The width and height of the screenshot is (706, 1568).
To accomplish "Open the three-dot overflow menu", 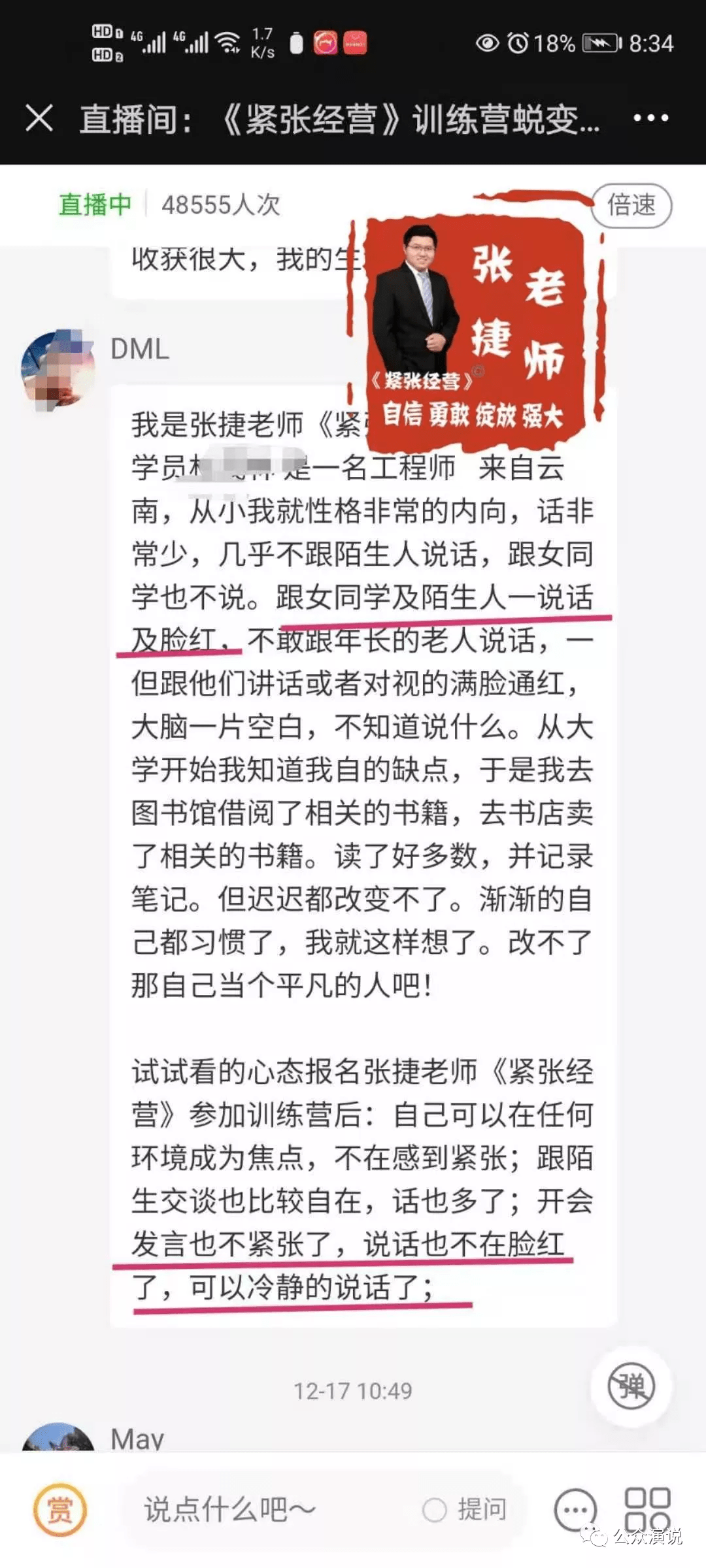I will pos(651,118).
